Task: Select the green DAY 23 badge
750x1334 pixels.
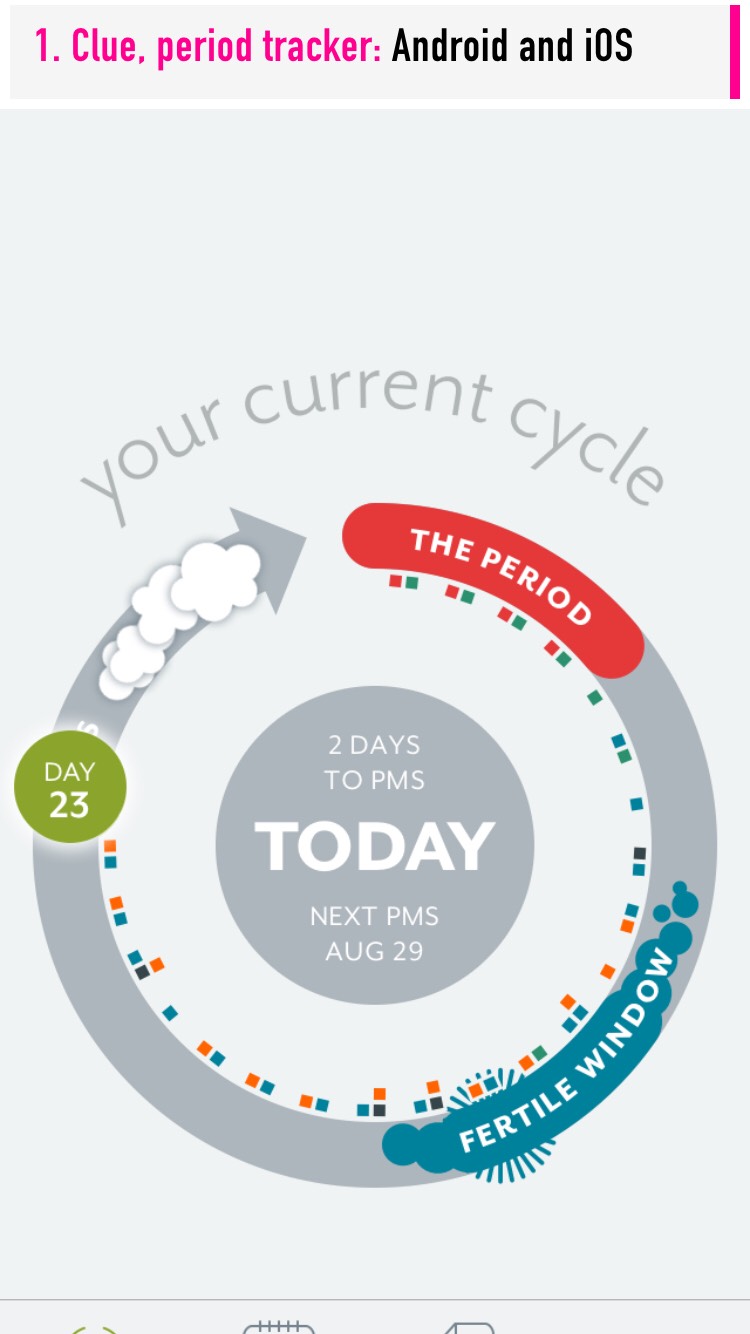Action: pyautogui.click(x=69, y=786)
